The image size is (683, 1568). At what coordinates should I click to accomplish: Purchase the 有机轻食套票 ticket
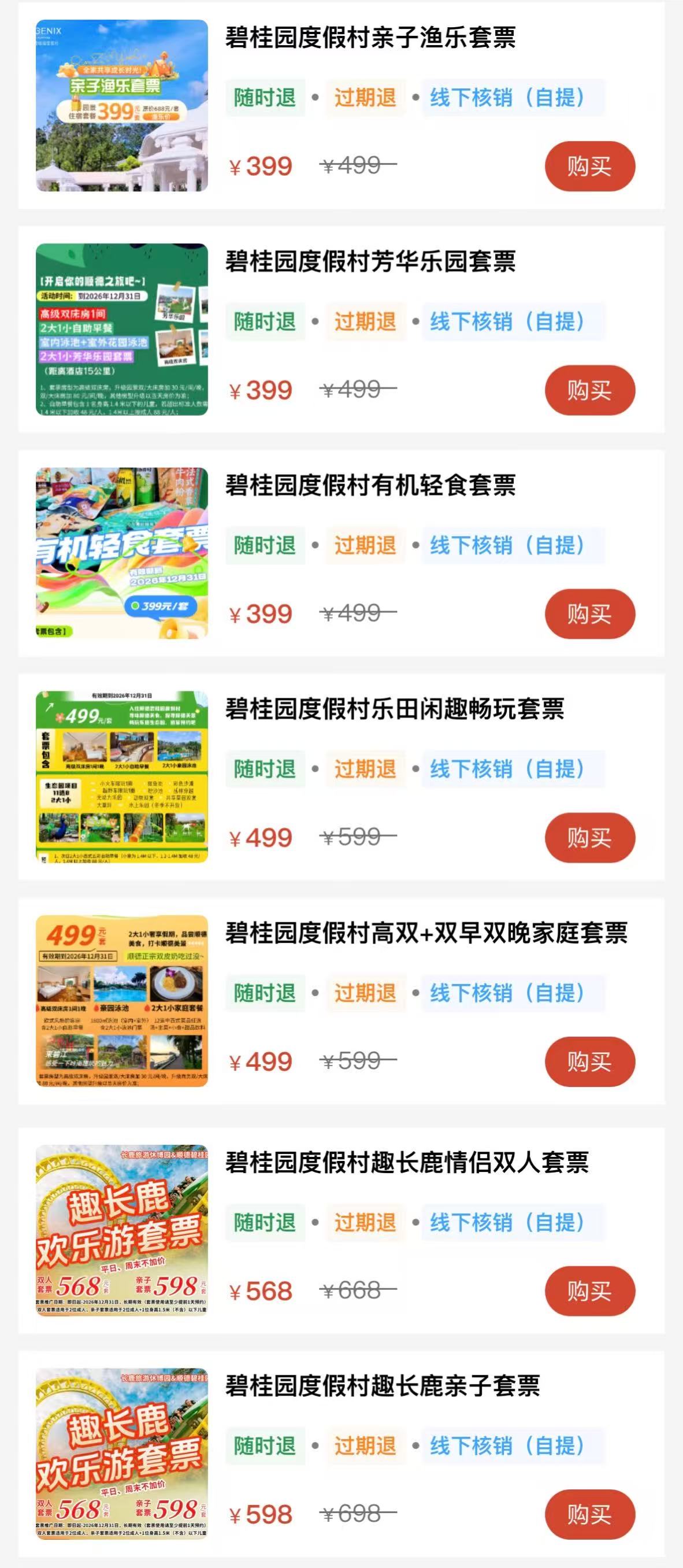589,613
